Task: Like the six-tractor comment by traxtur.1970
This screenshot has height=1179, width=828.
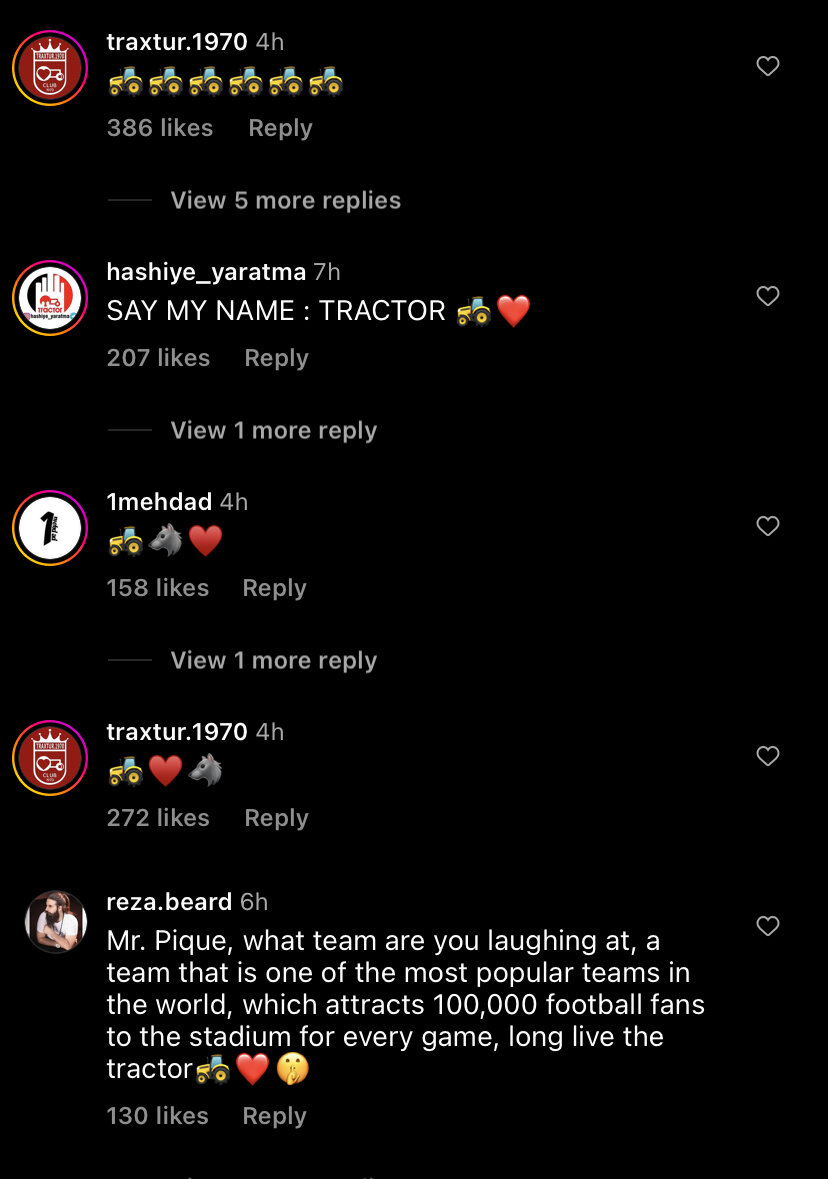Action: tap(767, 66)
